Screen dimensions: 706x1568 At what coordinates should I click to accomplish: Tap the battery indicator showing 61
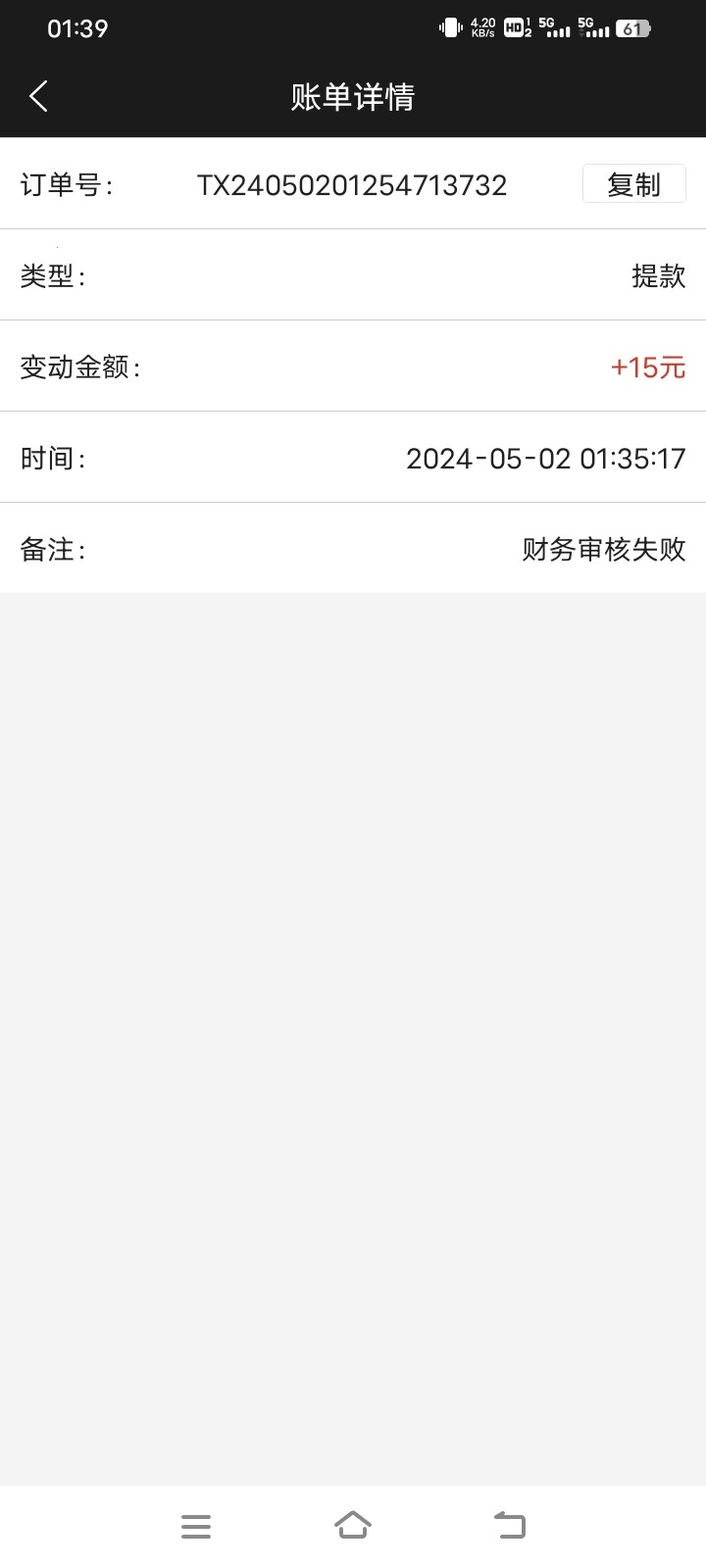click(632, 27)
